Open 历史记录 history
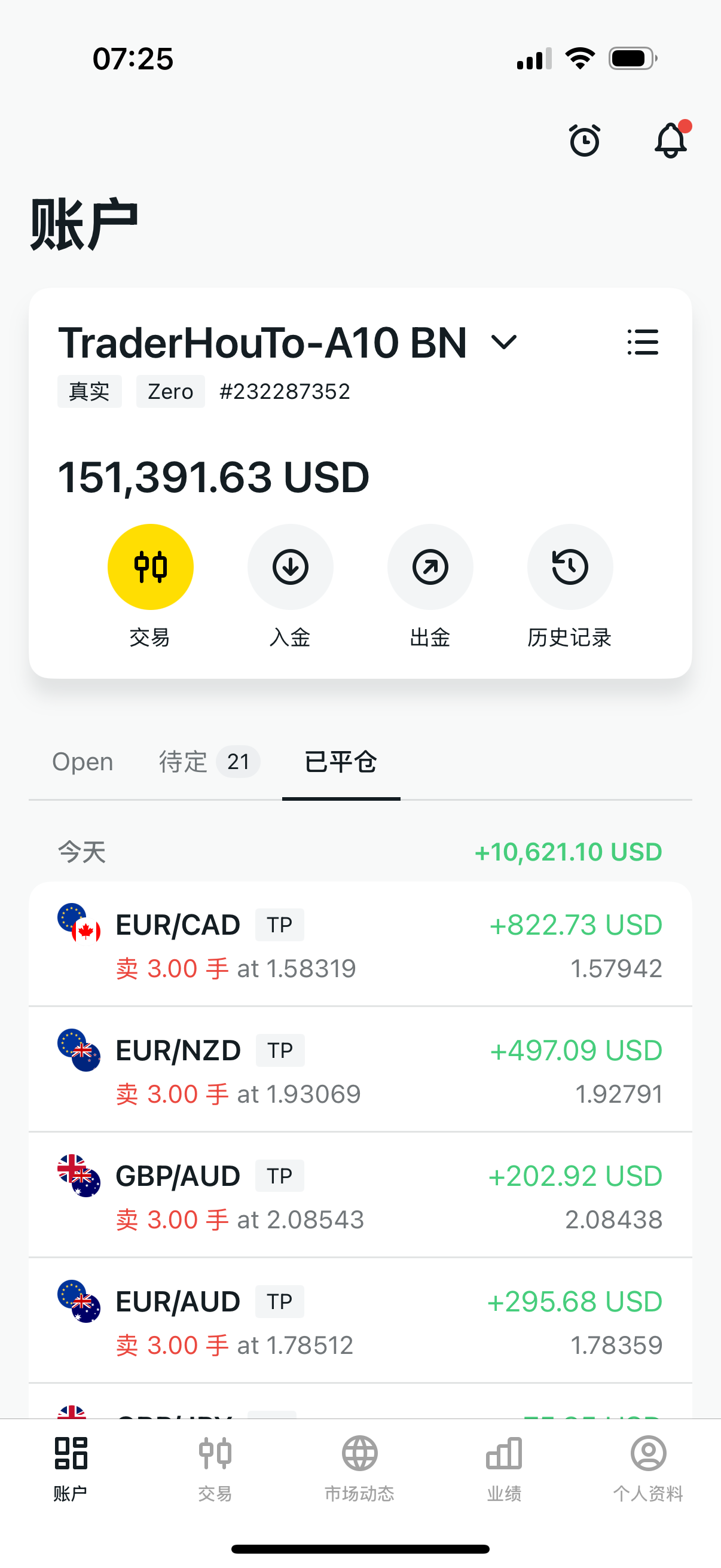This screenshot has height=1568, width=721. [x=570, y=567]
